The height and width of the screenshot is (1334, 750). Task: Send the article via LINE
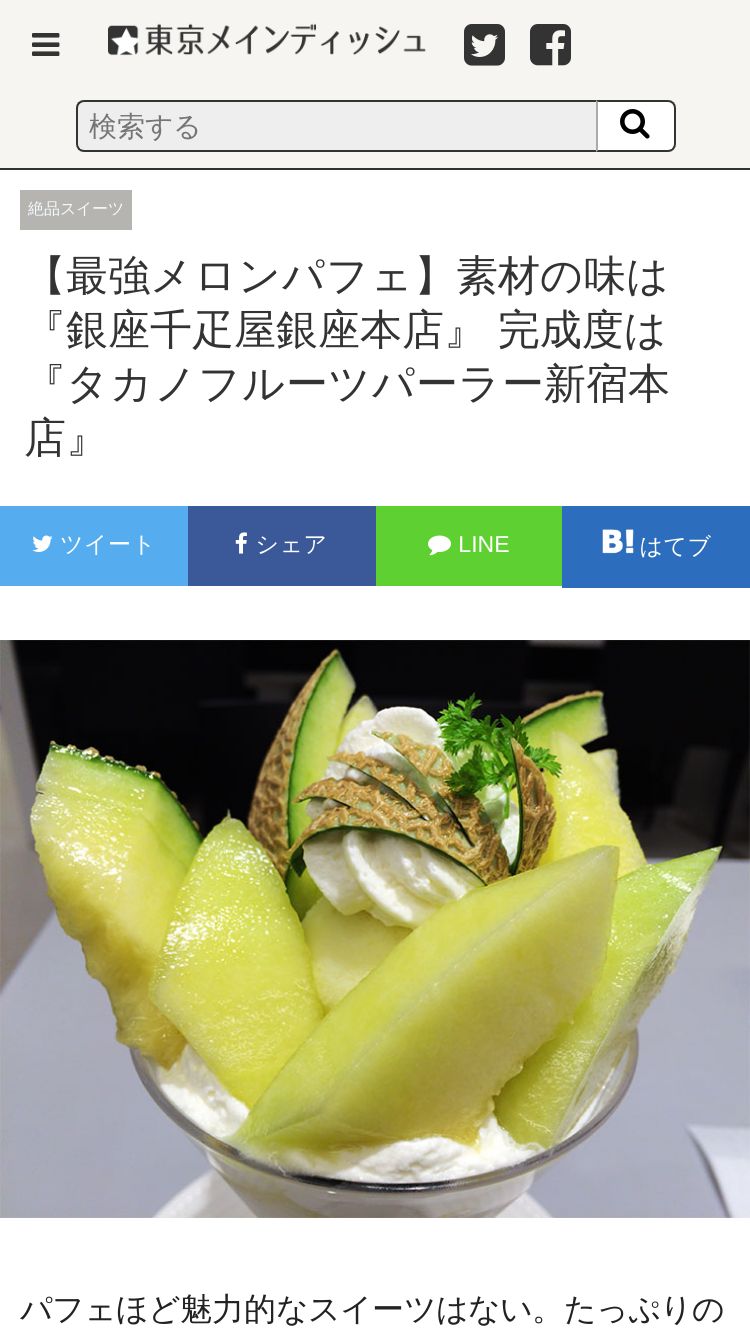469,545
